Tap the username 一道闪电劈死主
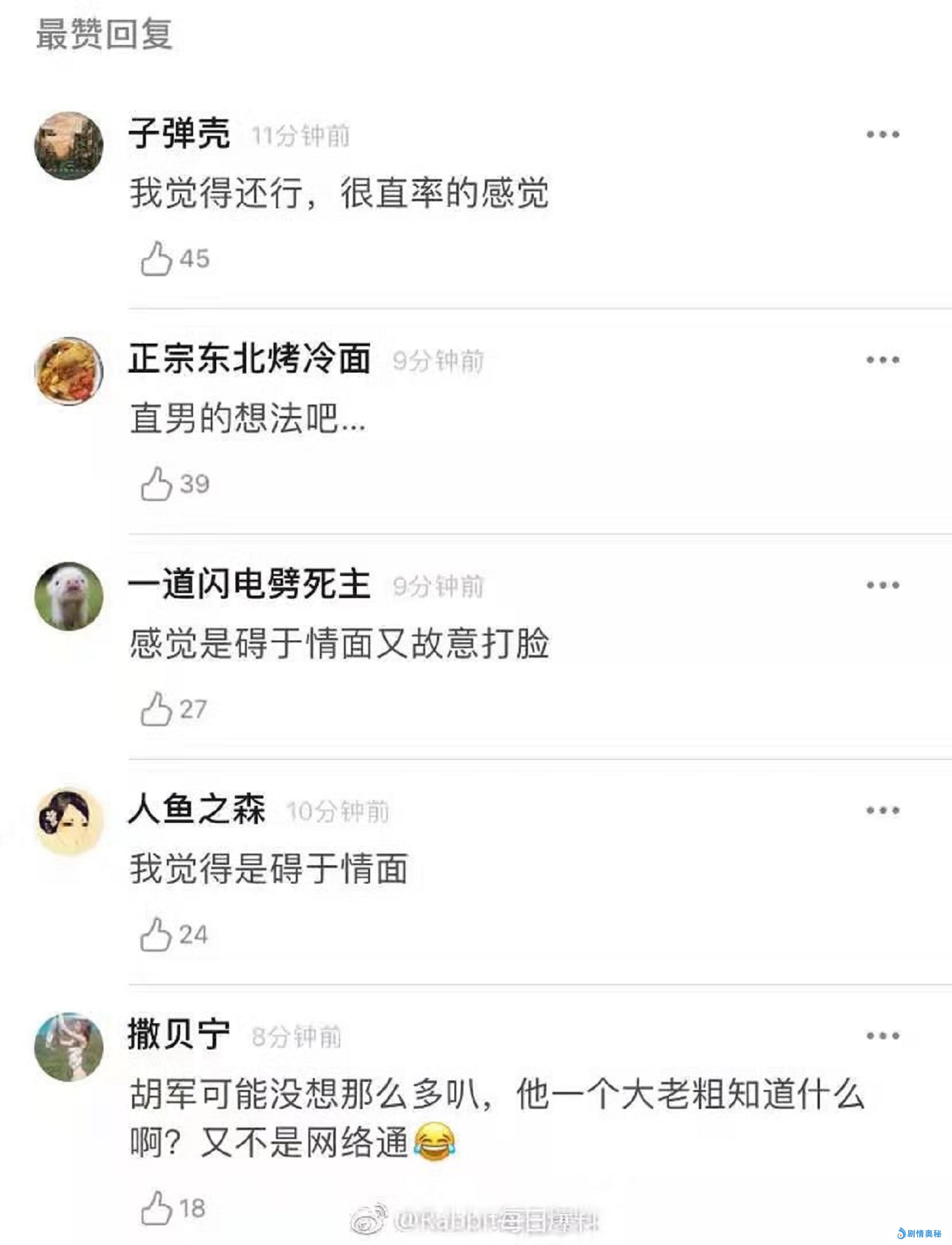Screen dimensions: 952x1245 (x=249, y=584)
